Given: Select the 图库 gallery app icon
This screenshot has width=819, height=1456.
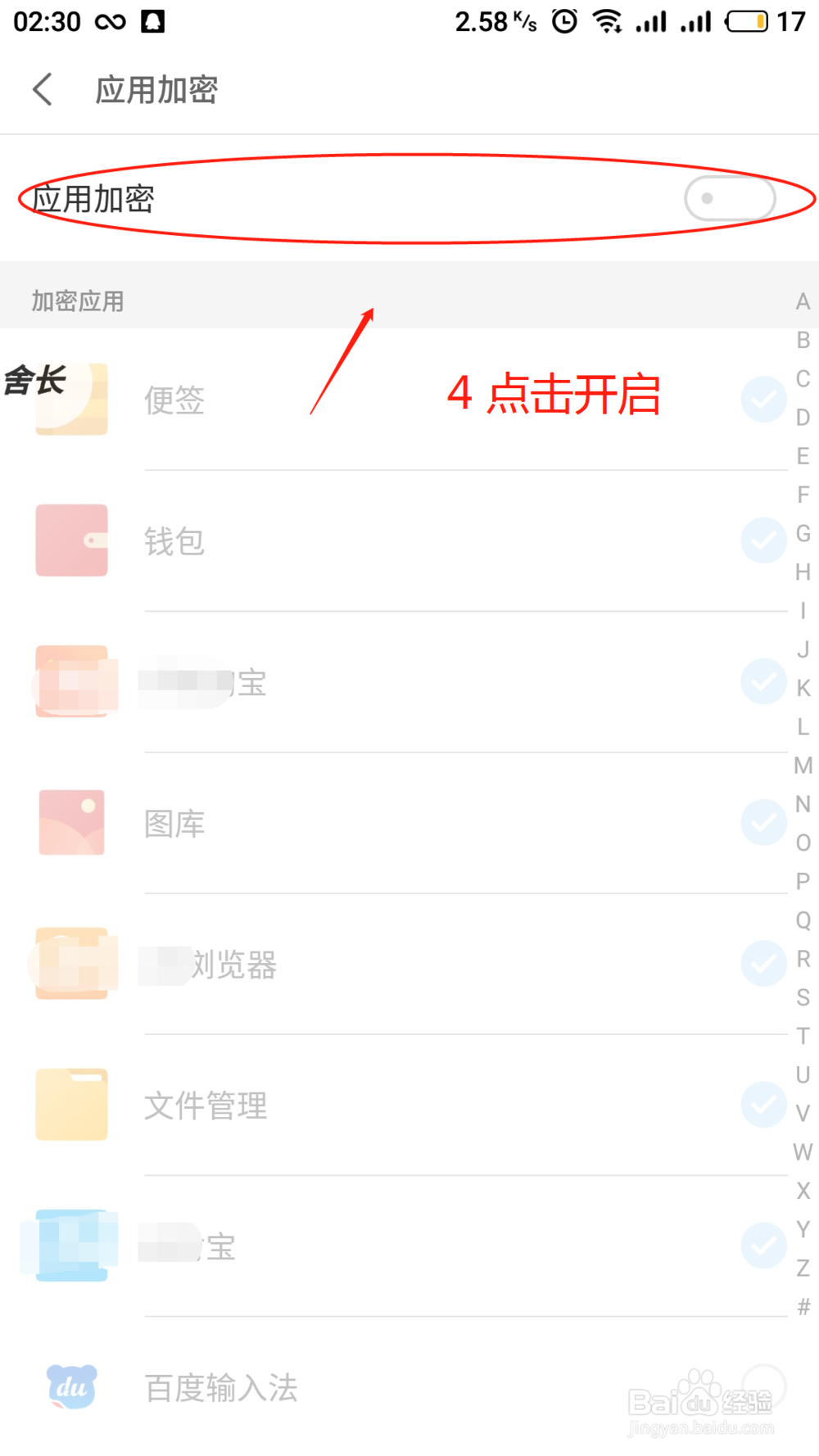Looking at the screenshot, I should (72, 822).
